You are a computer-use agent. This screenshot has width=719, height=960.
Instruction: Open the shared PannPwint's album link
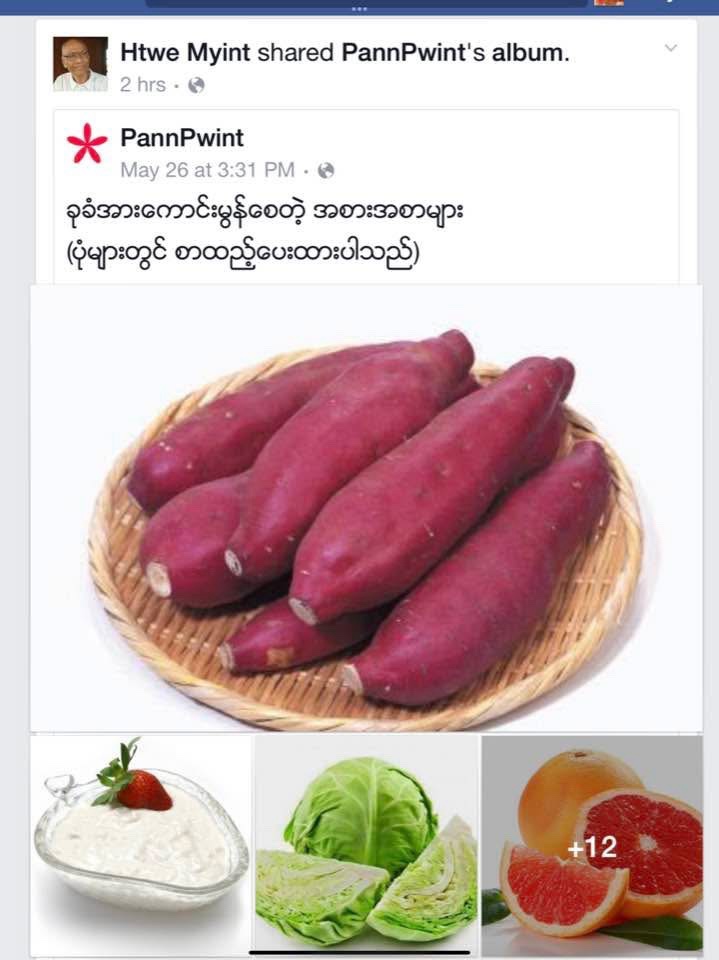tap(455, 53)
